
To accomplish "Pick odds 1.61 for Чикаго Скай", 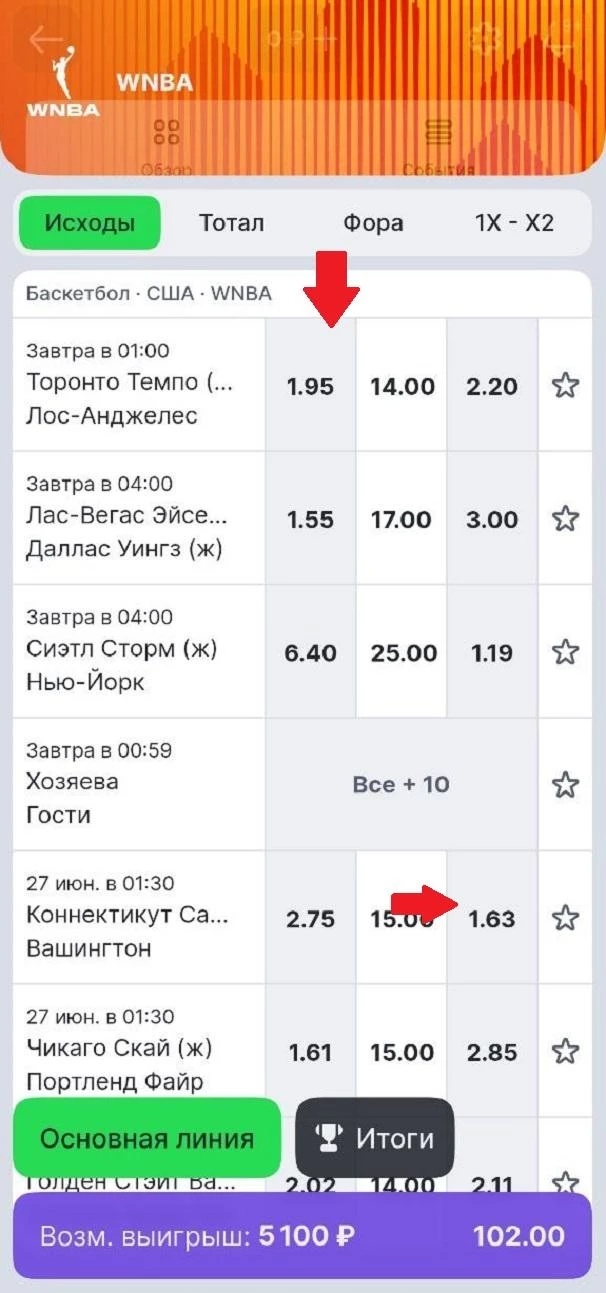I will (x=310, y=1051).
